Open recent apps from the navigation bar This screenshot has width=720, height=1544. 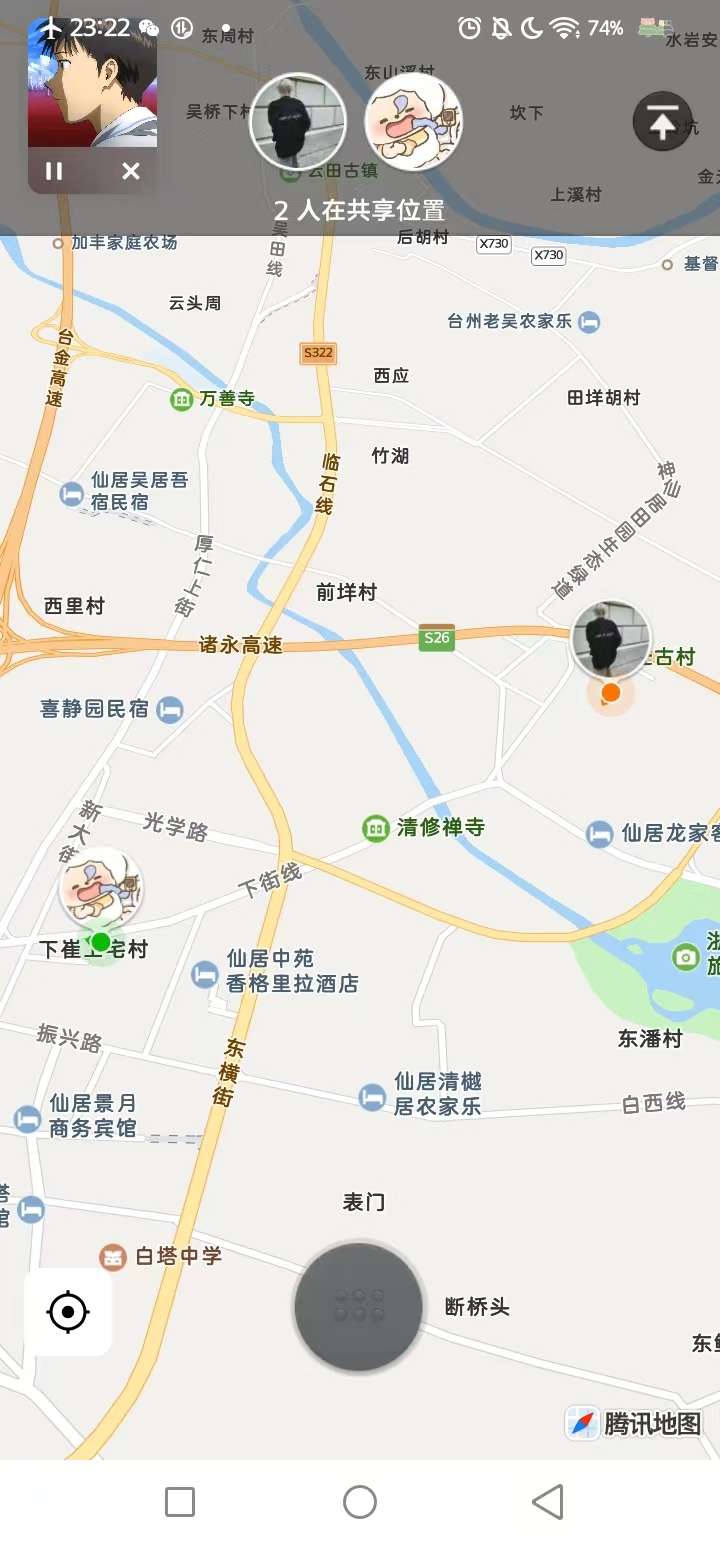180,1501
